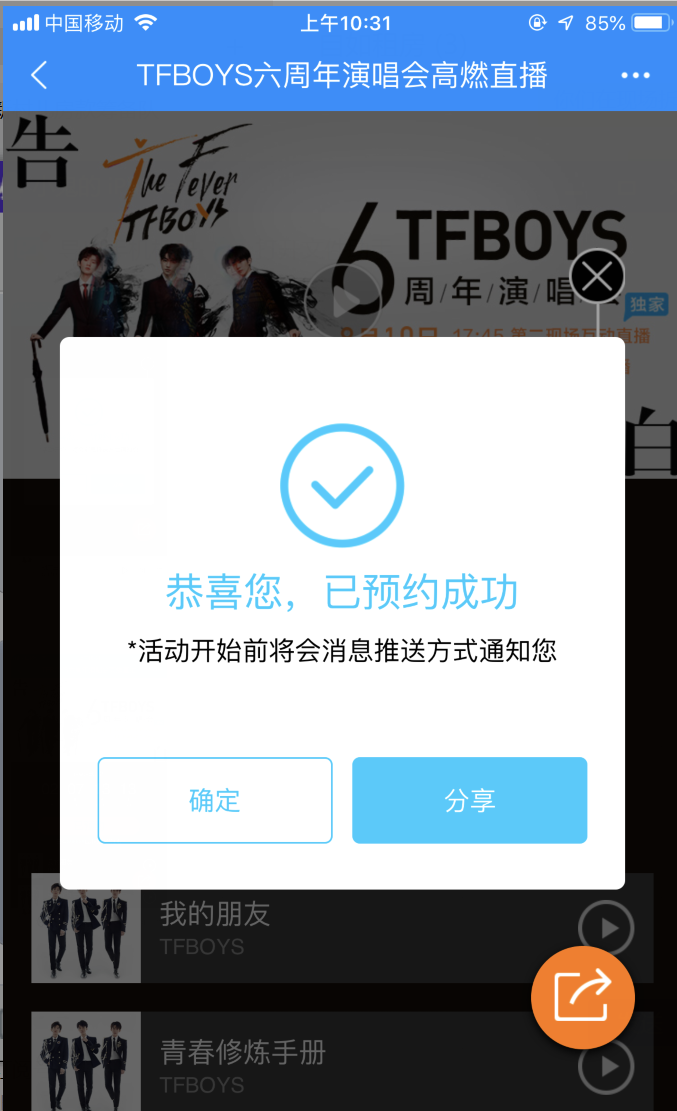
Task: Open the orange floating share button
Action: point(583,997)
